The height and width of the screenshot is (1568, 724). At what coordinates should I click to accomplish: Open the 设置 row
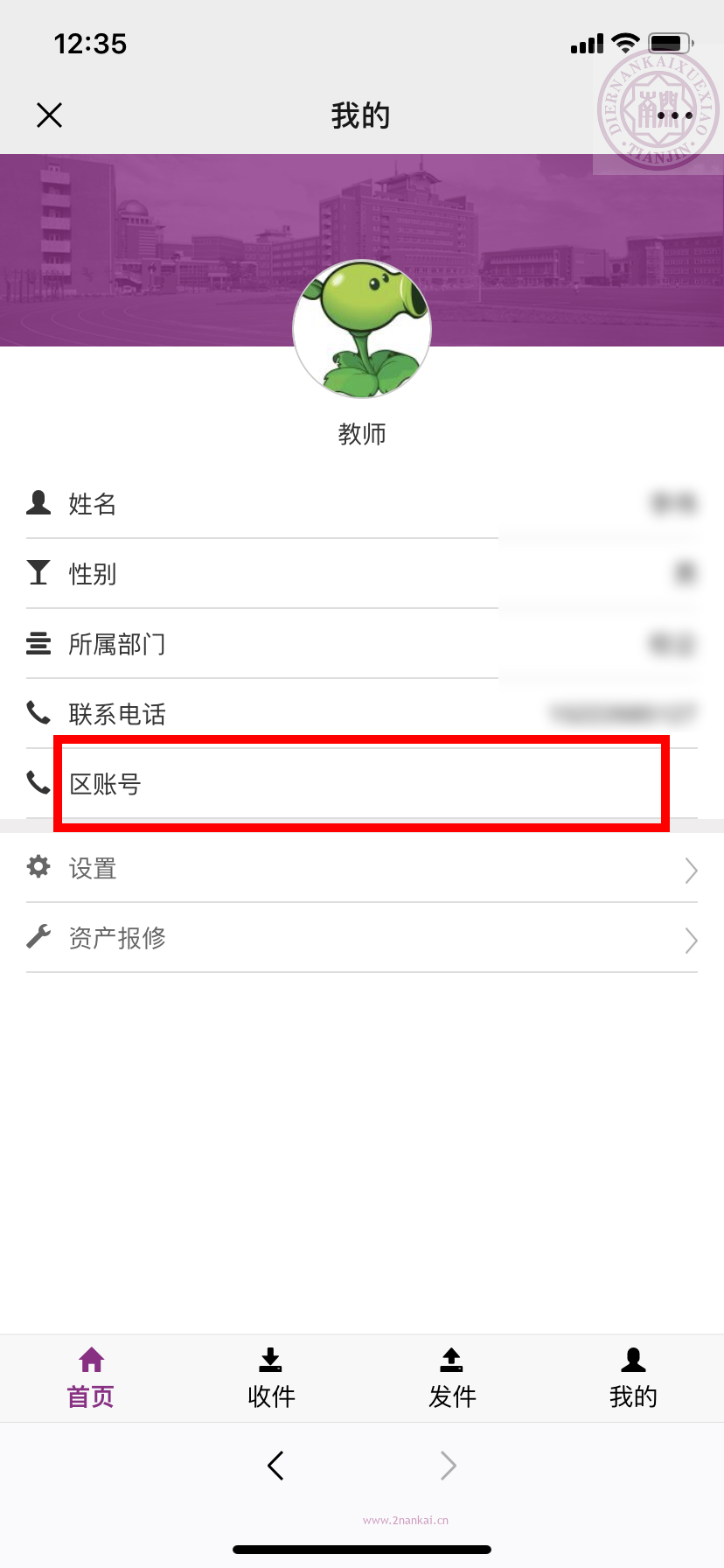click(362, 869)
